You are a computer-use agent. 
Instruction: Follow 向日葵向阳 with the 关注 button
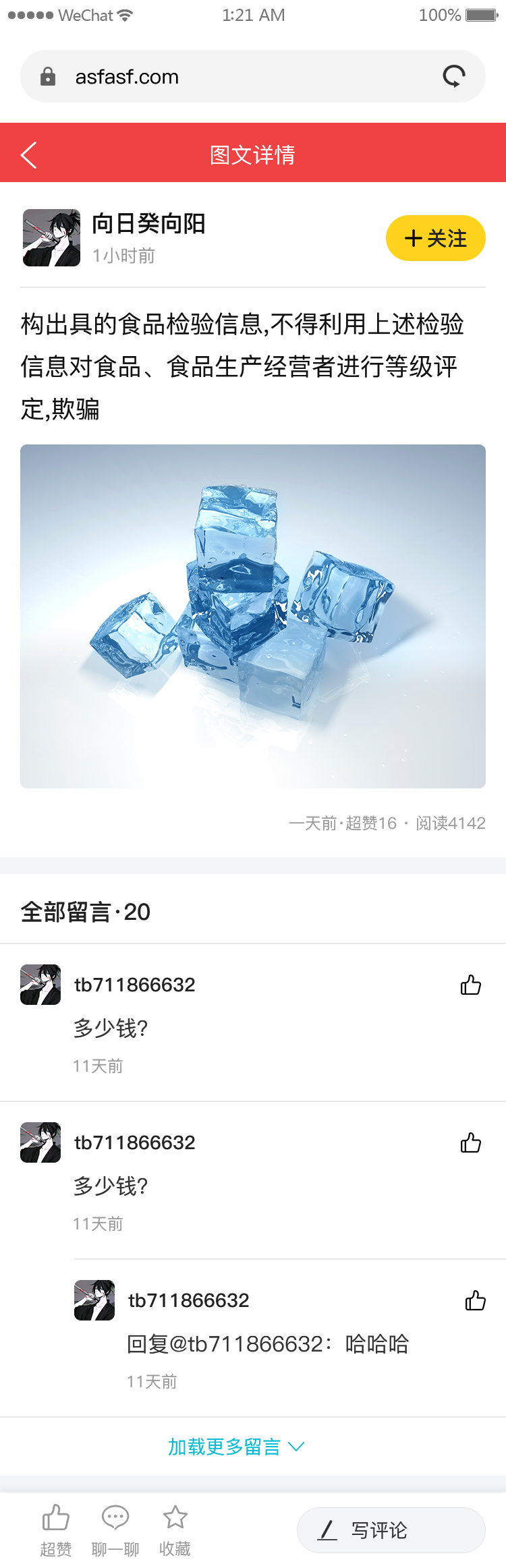(x=435, y=238)
